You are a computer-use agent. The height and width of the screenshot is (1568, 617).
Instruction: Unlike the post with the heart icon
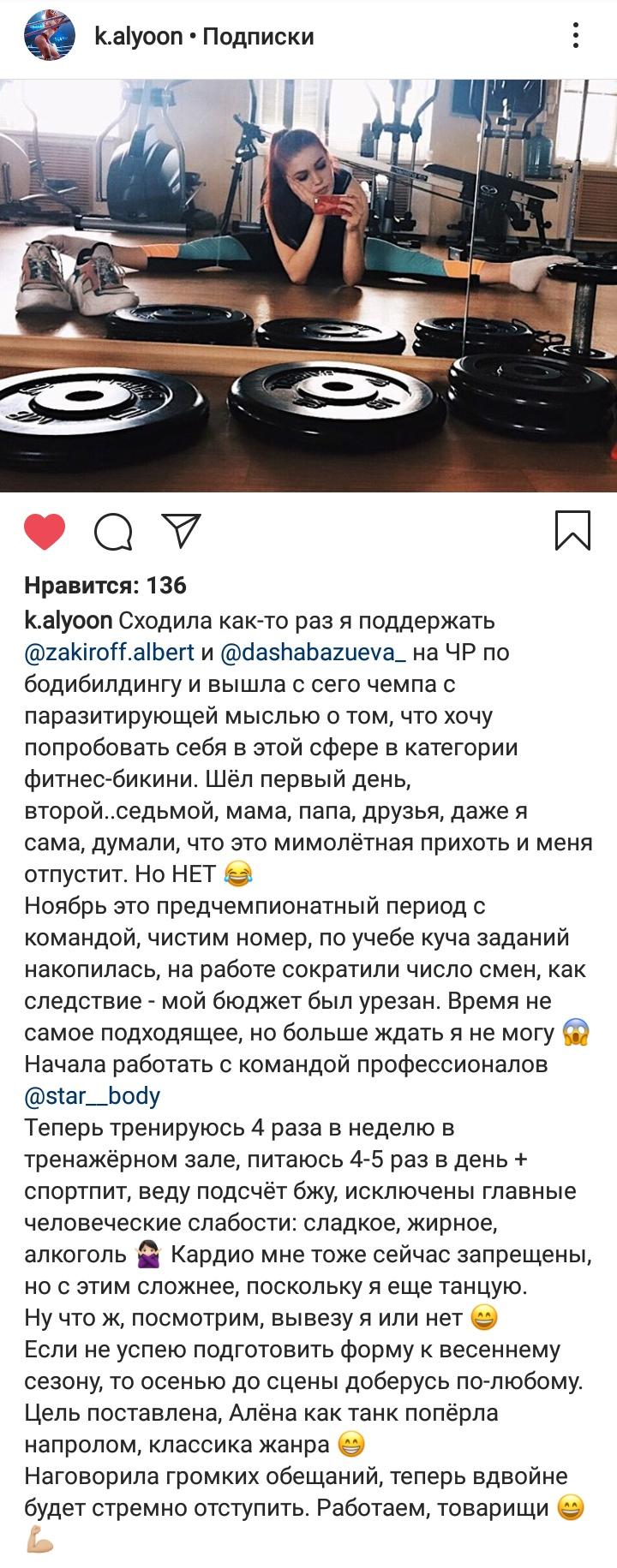pyautogui.click(x=45, y=532)
